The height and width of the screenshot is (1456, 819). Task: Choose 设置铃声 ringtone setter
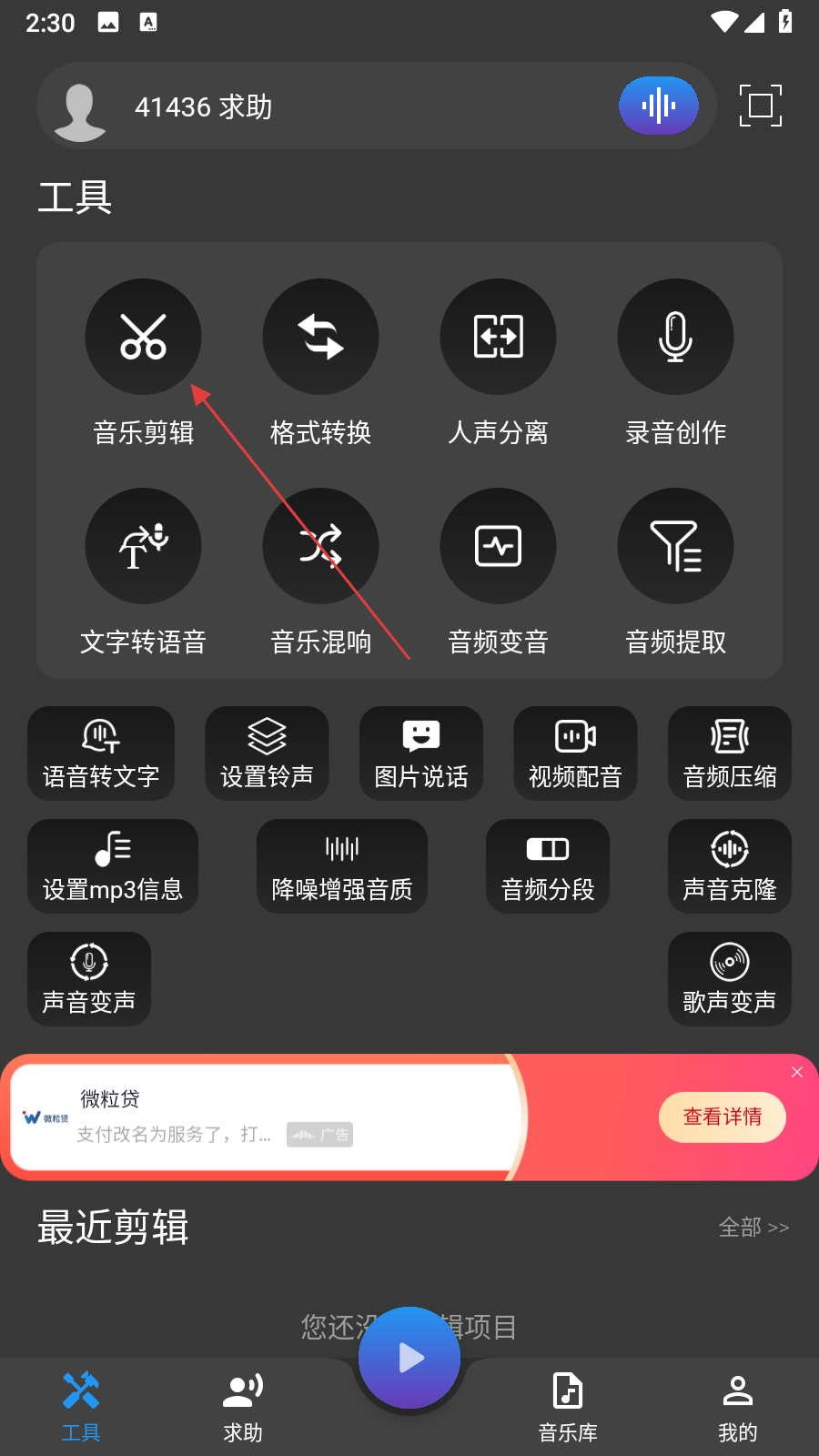click(267, 753)
